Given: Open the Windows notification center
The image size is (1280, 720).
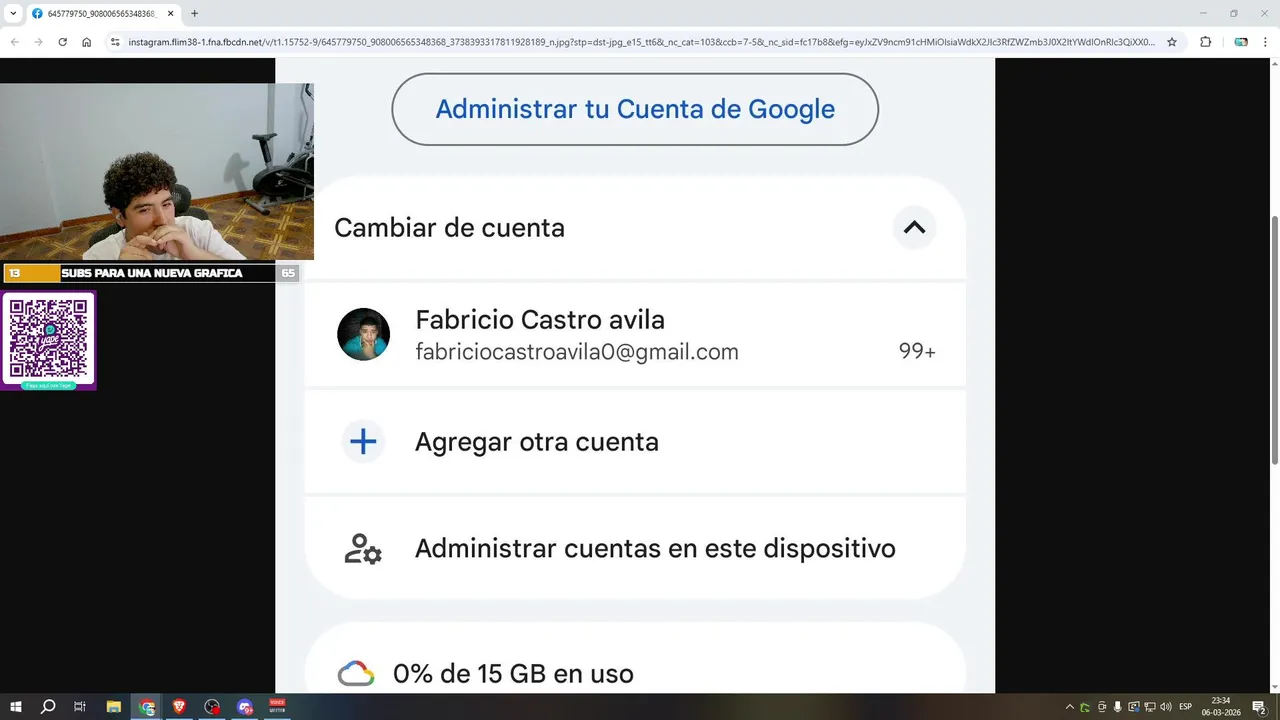Looking at the screenshot, I should 1259,707.
